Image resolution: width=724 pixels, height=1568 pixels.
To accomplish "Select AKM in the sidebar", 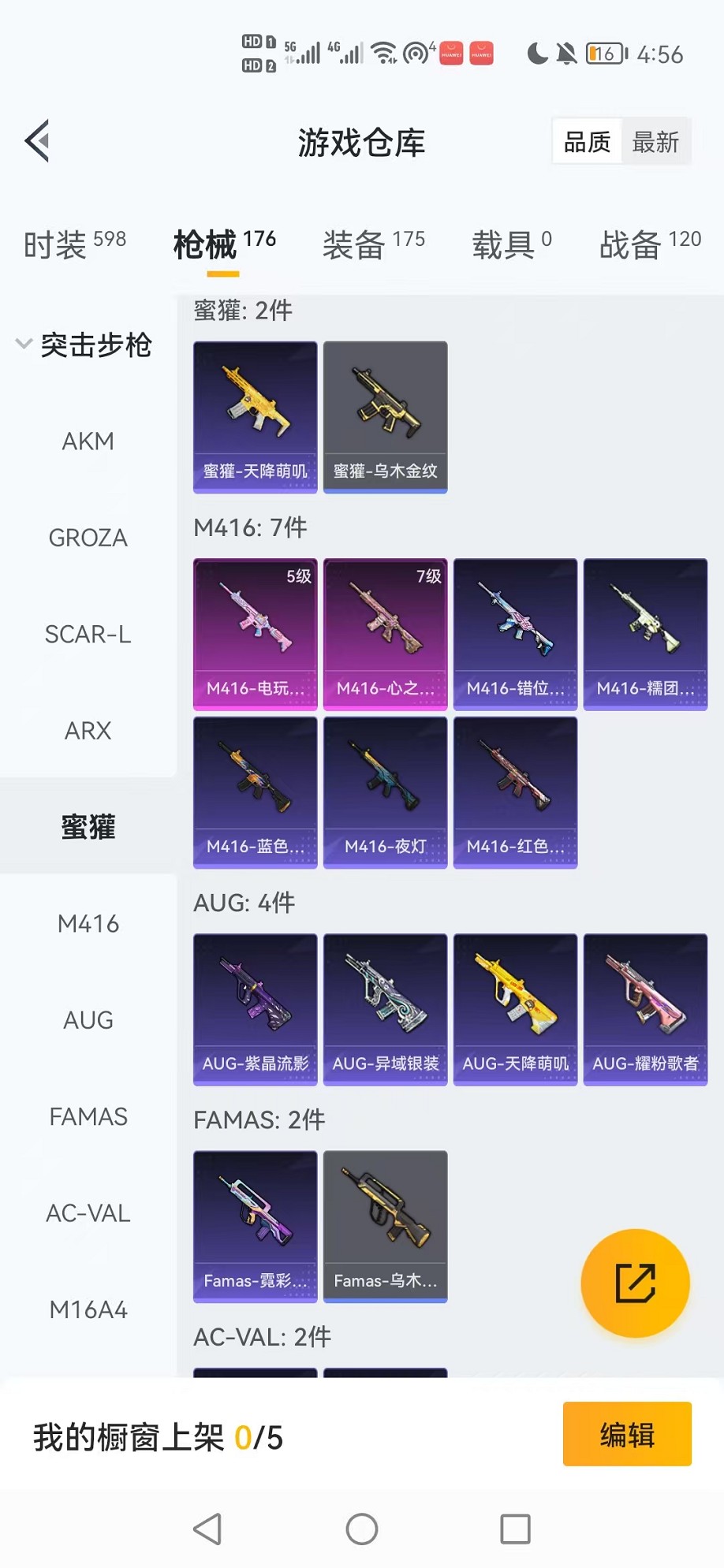I will click(88, 441).
